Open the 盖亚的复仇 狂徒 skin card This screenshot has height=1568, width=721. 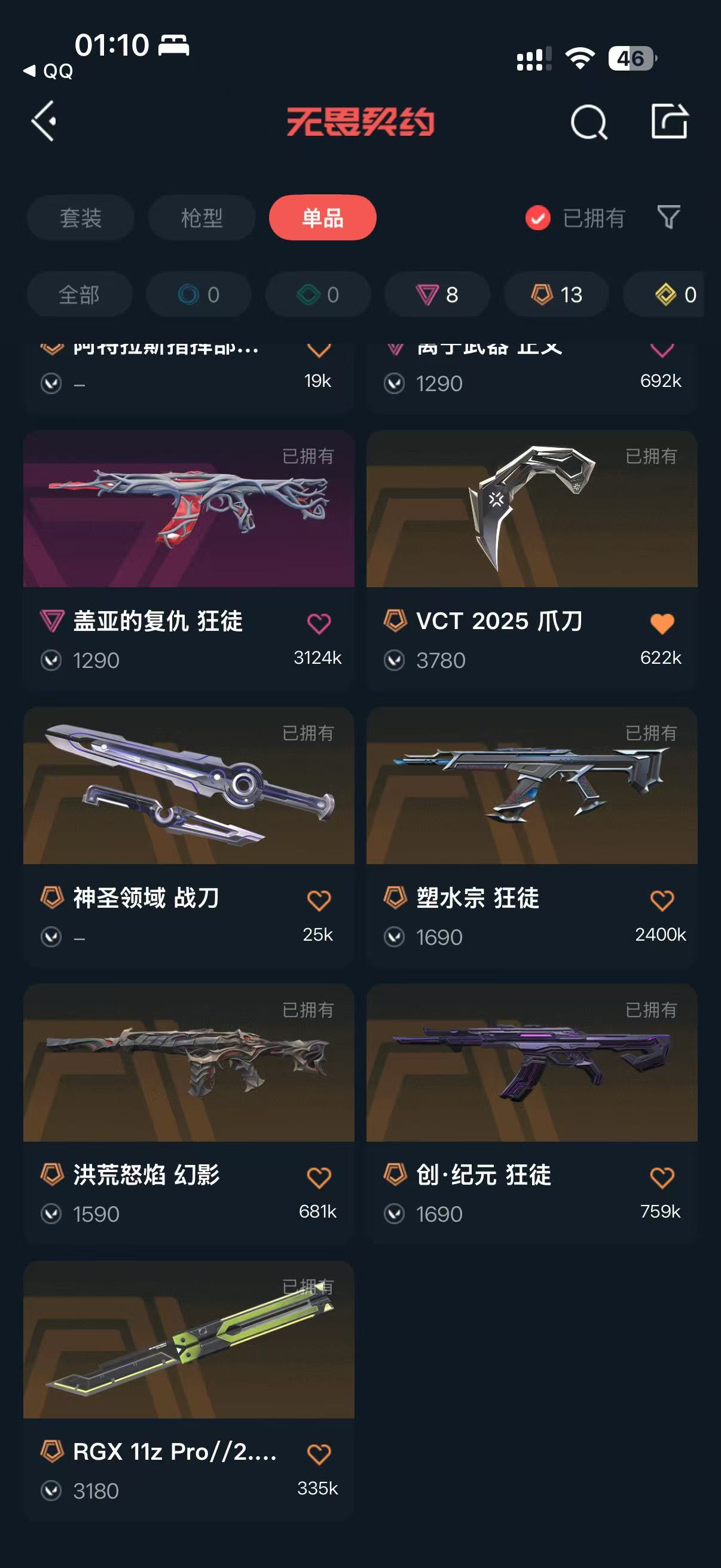188,560
